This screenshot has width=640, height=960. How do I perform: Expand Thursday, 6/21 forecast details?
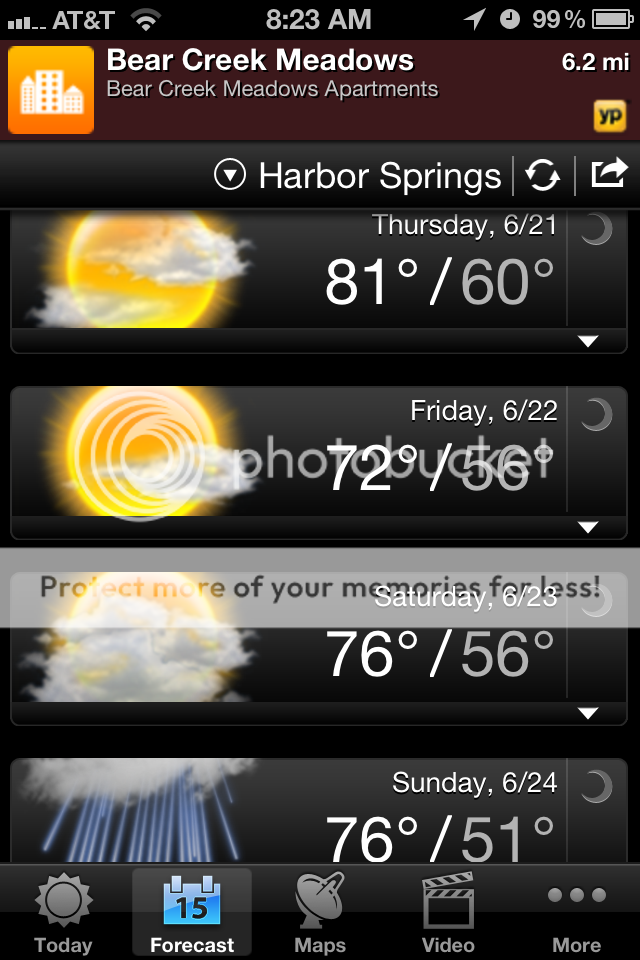pos(587,341)
